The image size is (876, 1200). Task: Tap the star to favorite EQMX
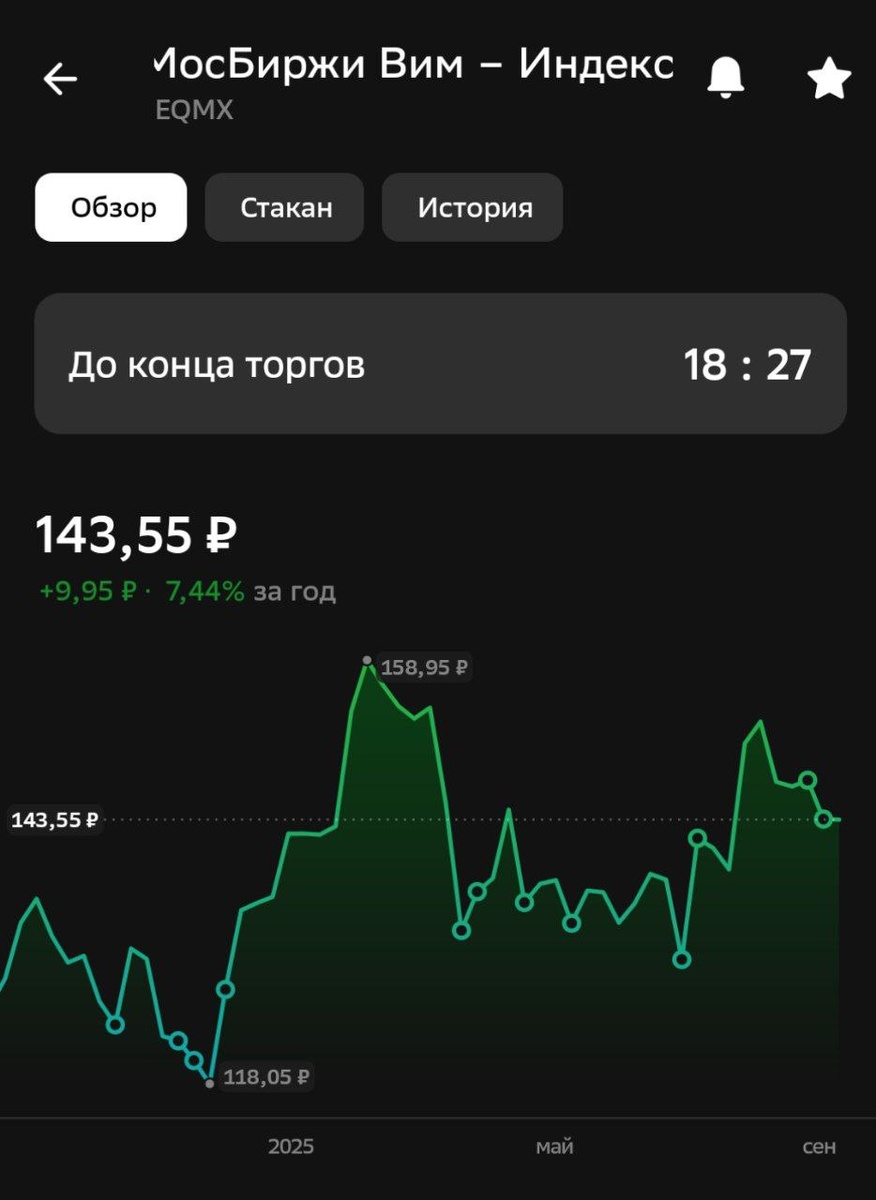[829, 78]
